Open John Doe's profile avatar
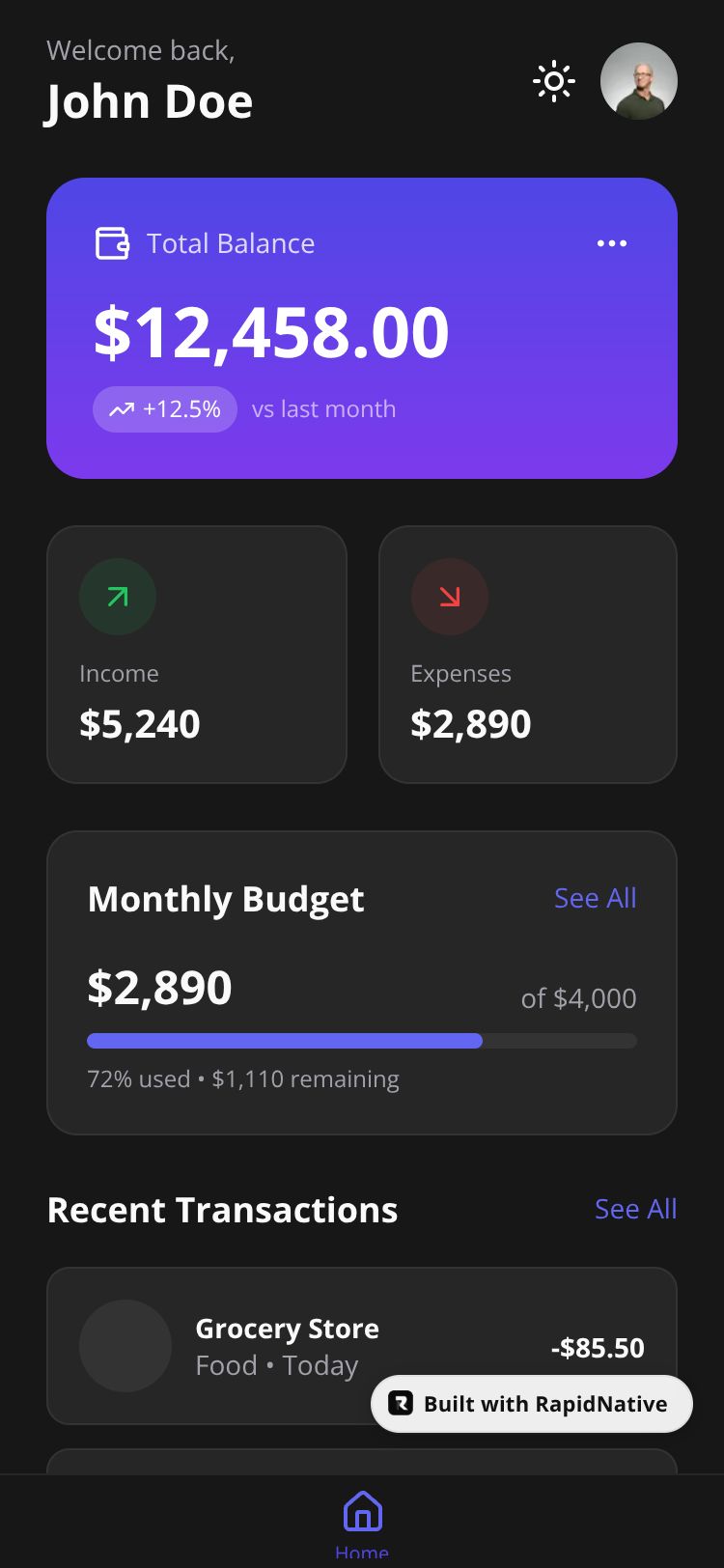The width and height of the screenshot is (724, 1568). point(638,81)
